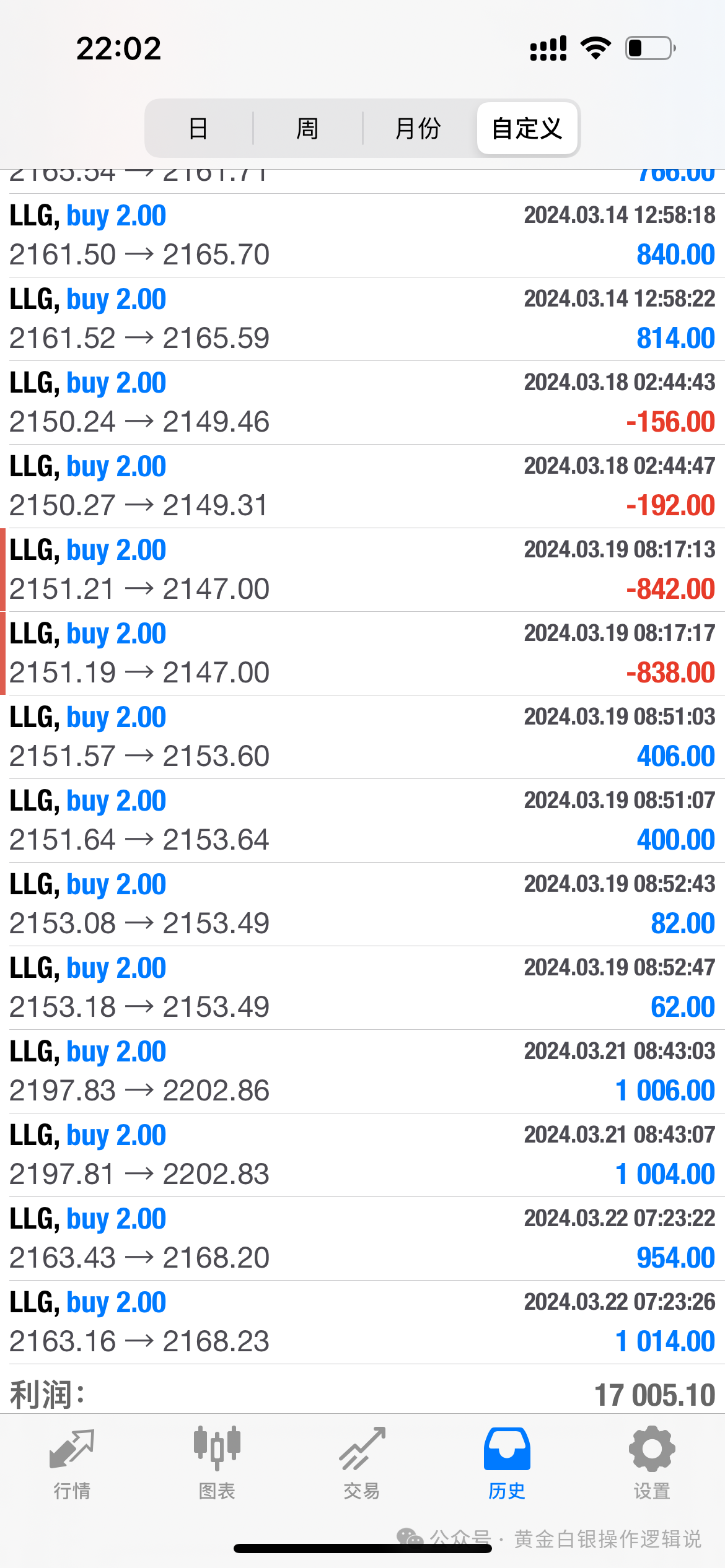Switch to the 图表 chart tab
The image size is (725, 1568).
click(x=217, y=1463)
